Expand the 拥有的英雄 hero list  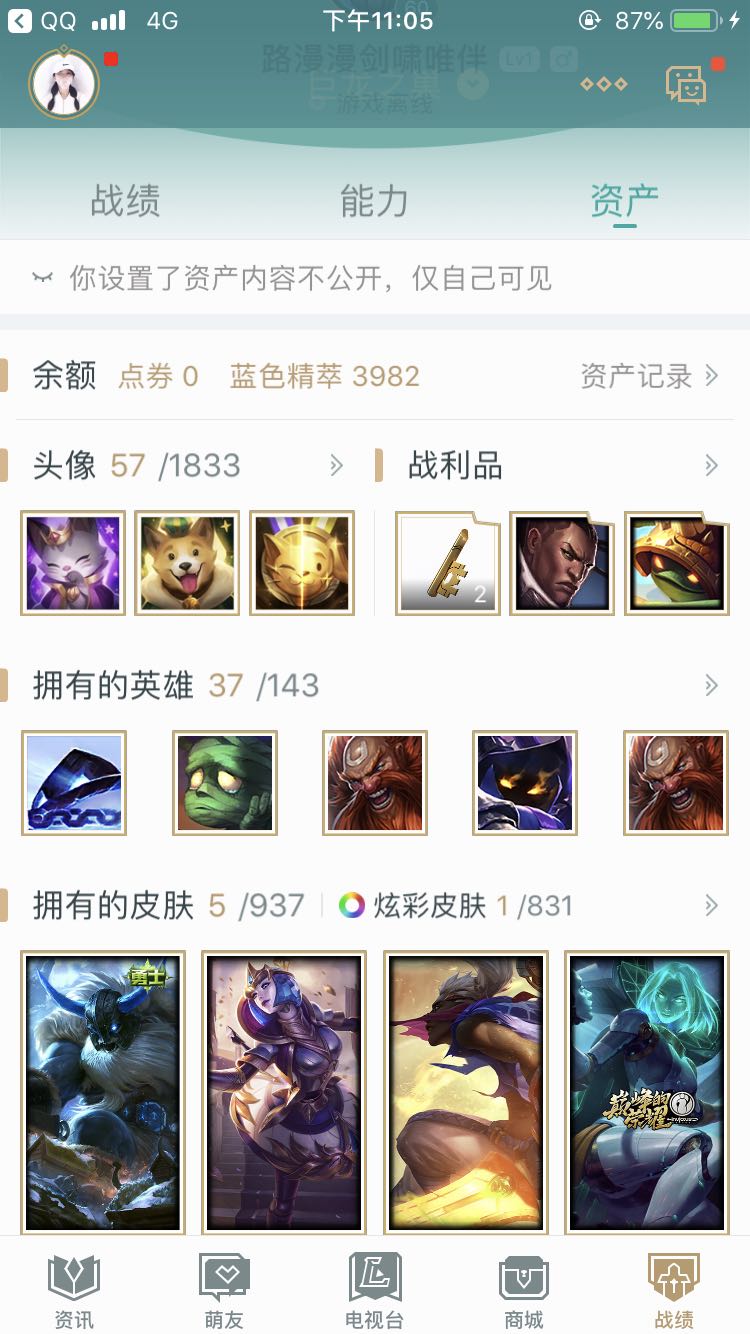[x=711, y=685]
